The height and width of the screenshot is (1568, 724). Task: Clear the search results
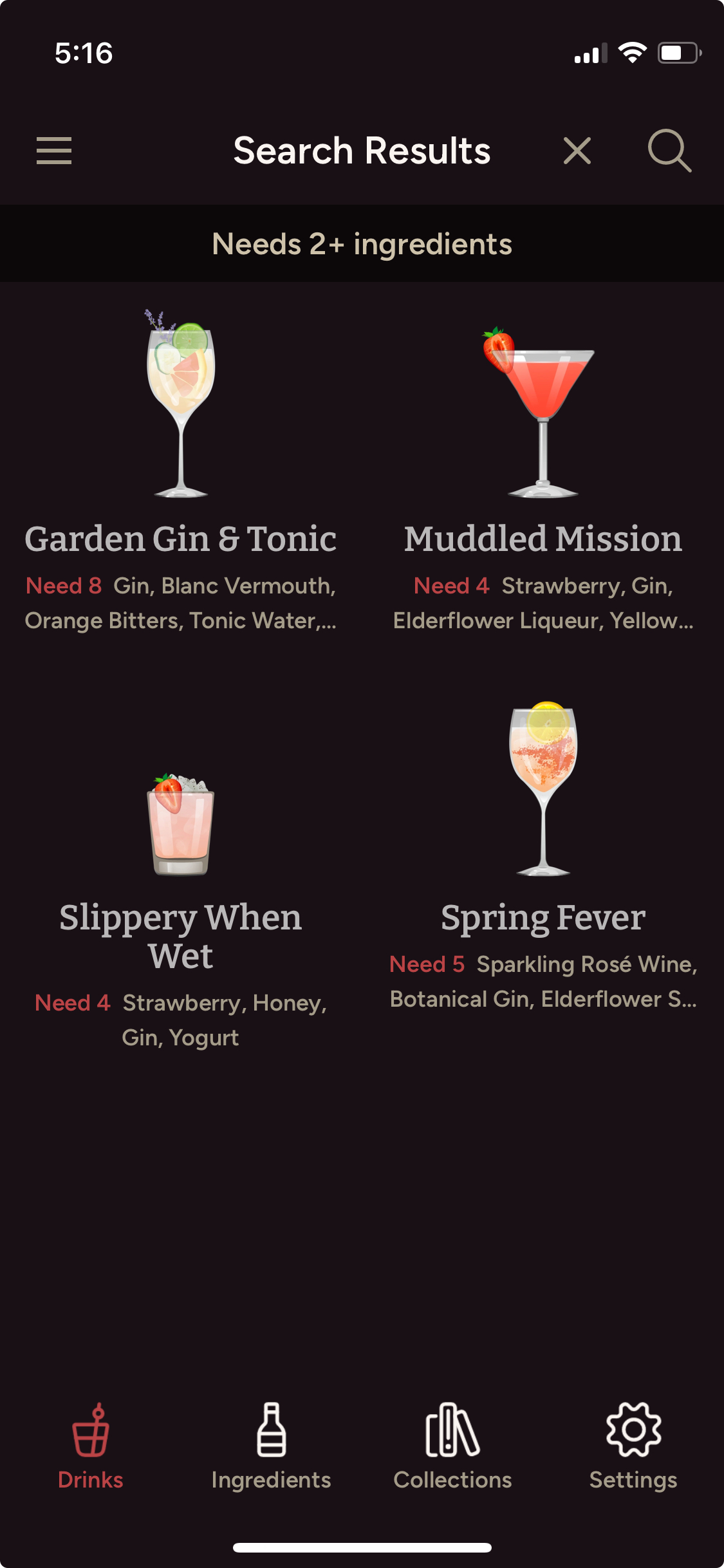point(577,151)
